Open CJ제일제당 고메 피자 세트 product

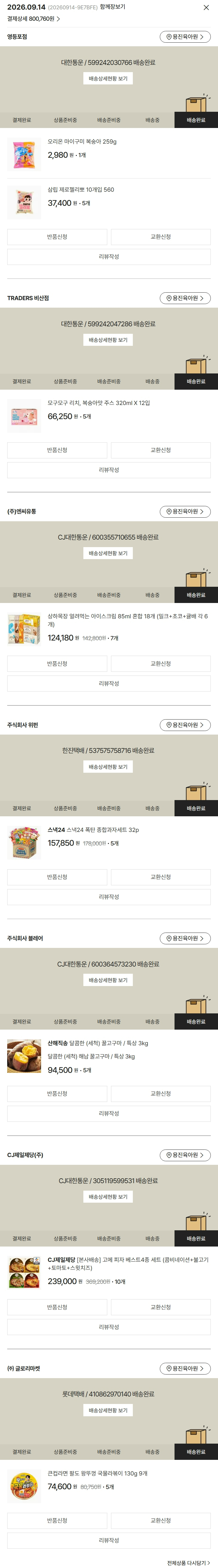click(x=128, y=1264)
